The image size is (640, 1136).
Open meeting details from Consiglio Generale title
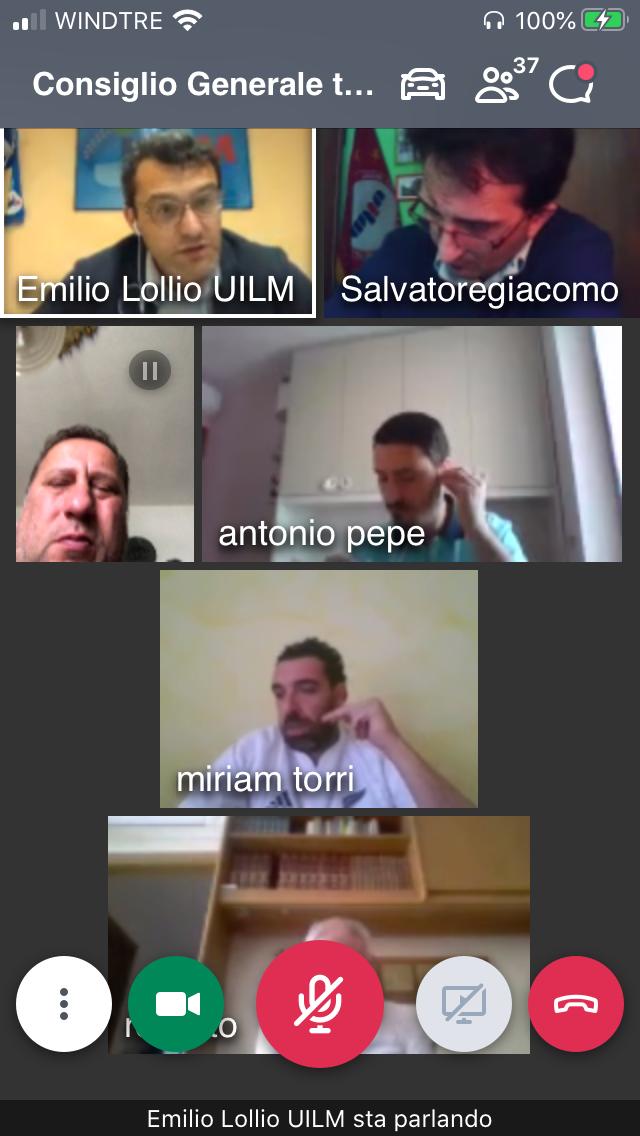point(203,85)
